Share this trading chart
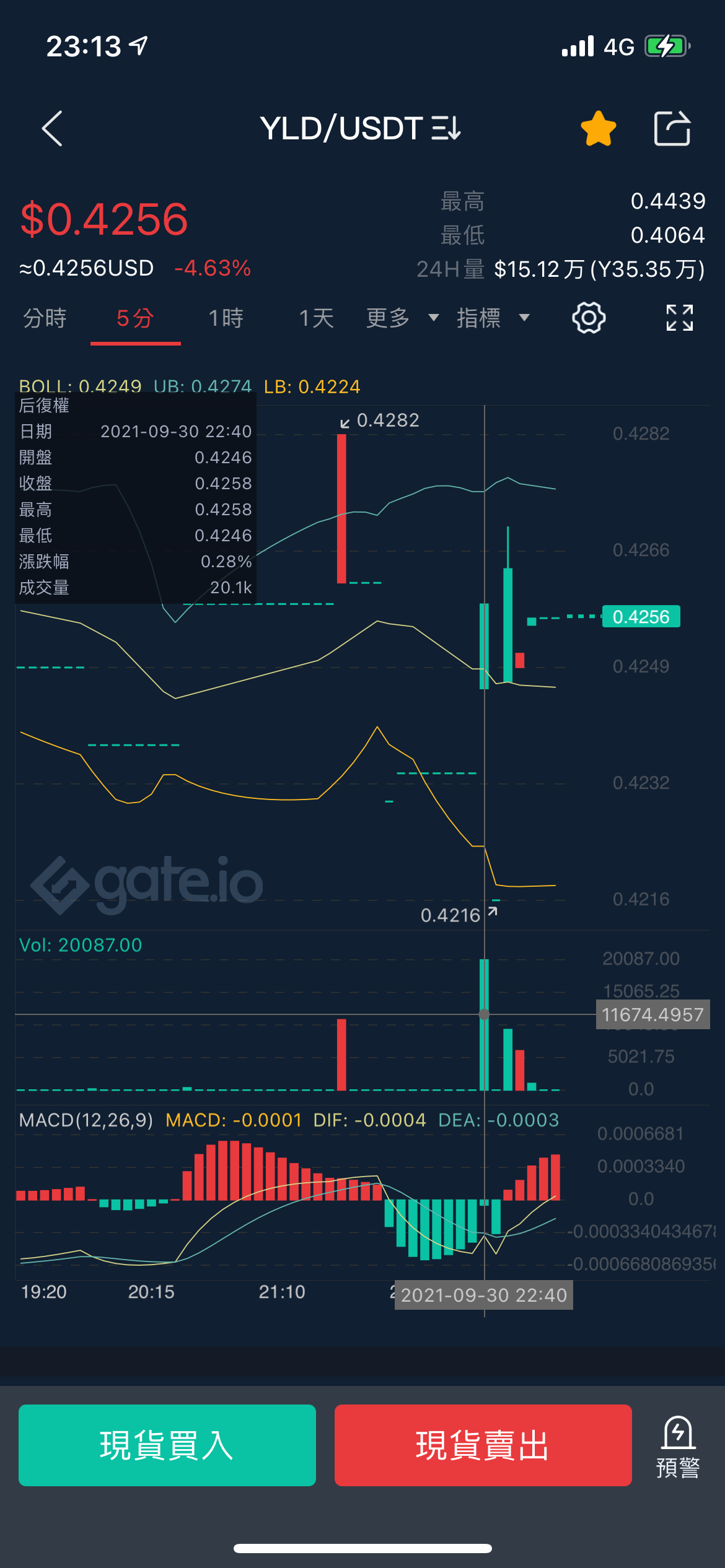 click(x=672, y=129)
